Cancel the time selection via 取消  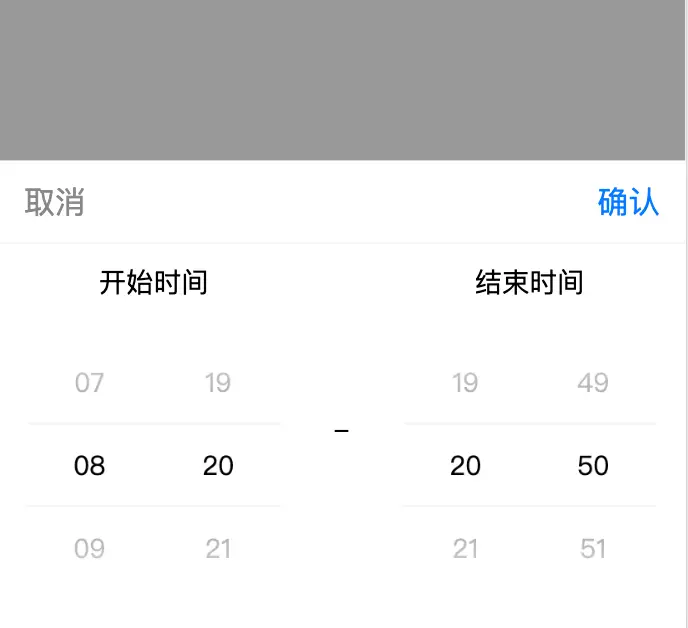click(55, 203)
